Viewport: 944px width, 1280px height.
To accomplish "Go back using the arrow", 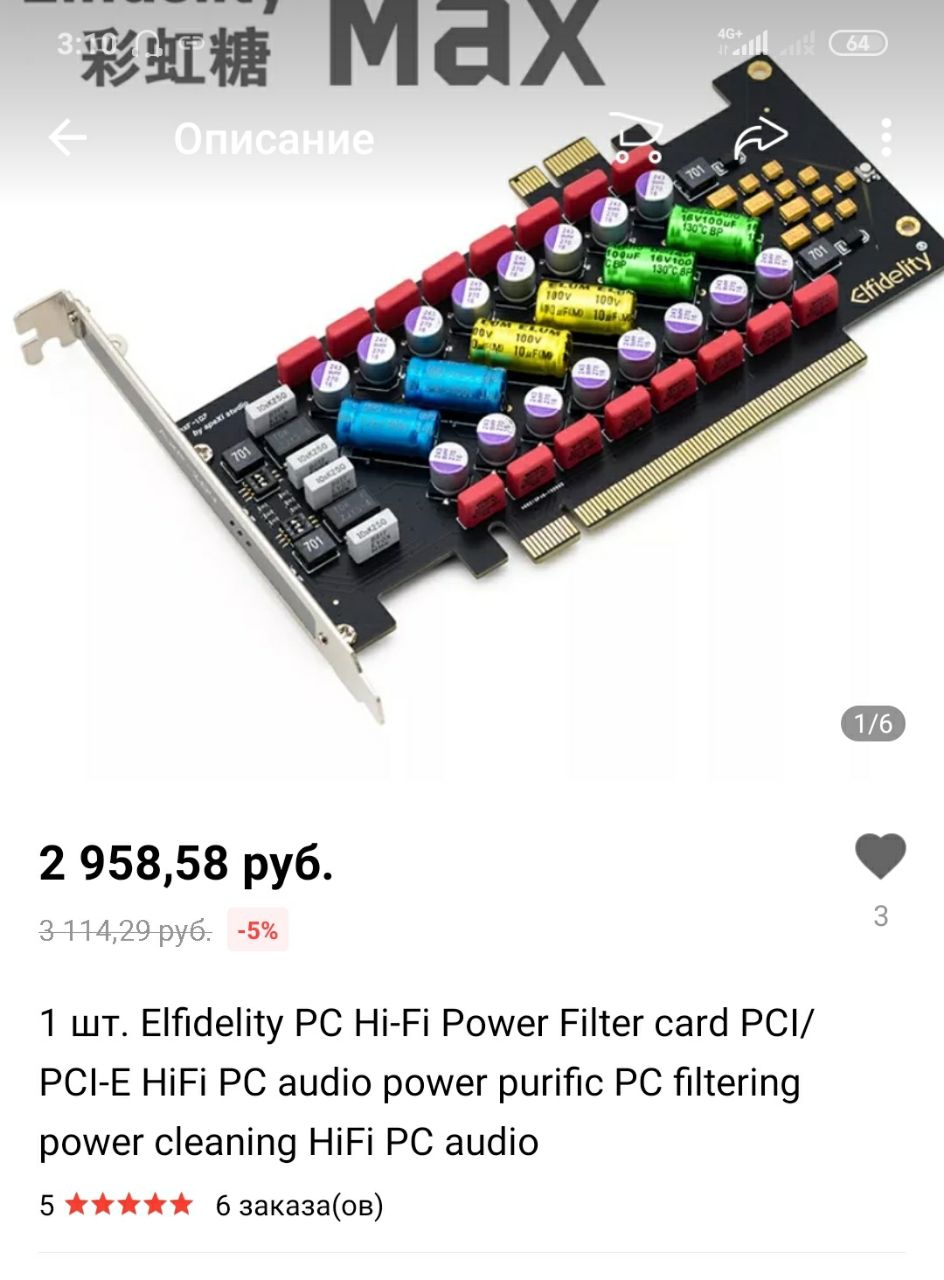I will tap(67, 138).
